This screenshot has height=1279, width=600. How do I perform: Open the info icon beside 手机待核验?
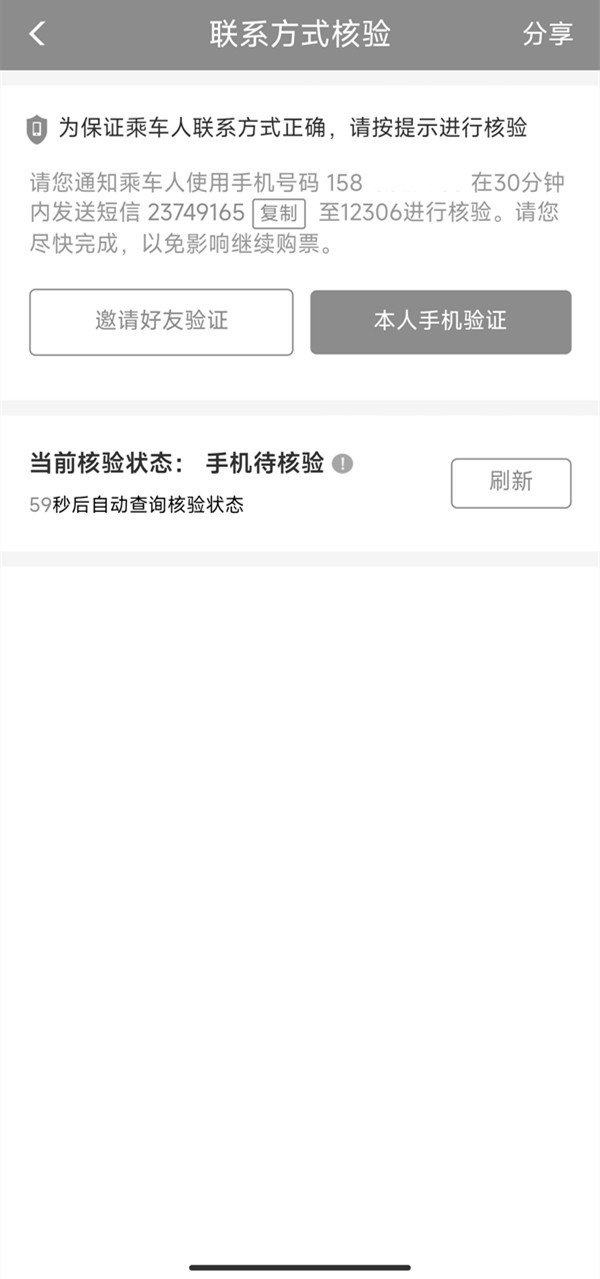tap(342, 463)
